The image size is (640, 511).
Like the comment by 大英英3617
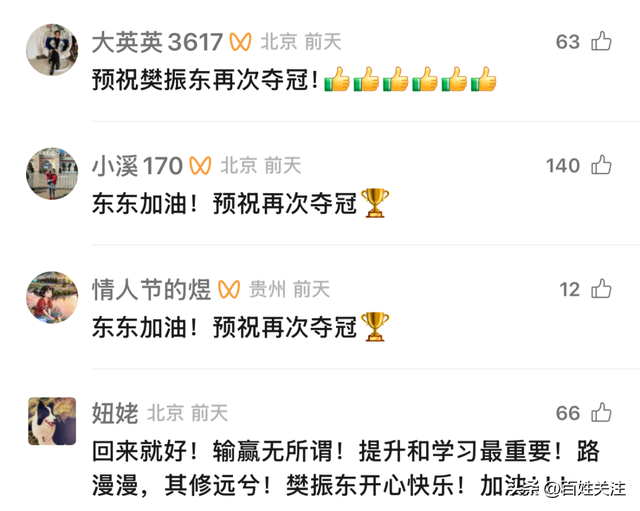pyautogui.click(x=601, y=41)
